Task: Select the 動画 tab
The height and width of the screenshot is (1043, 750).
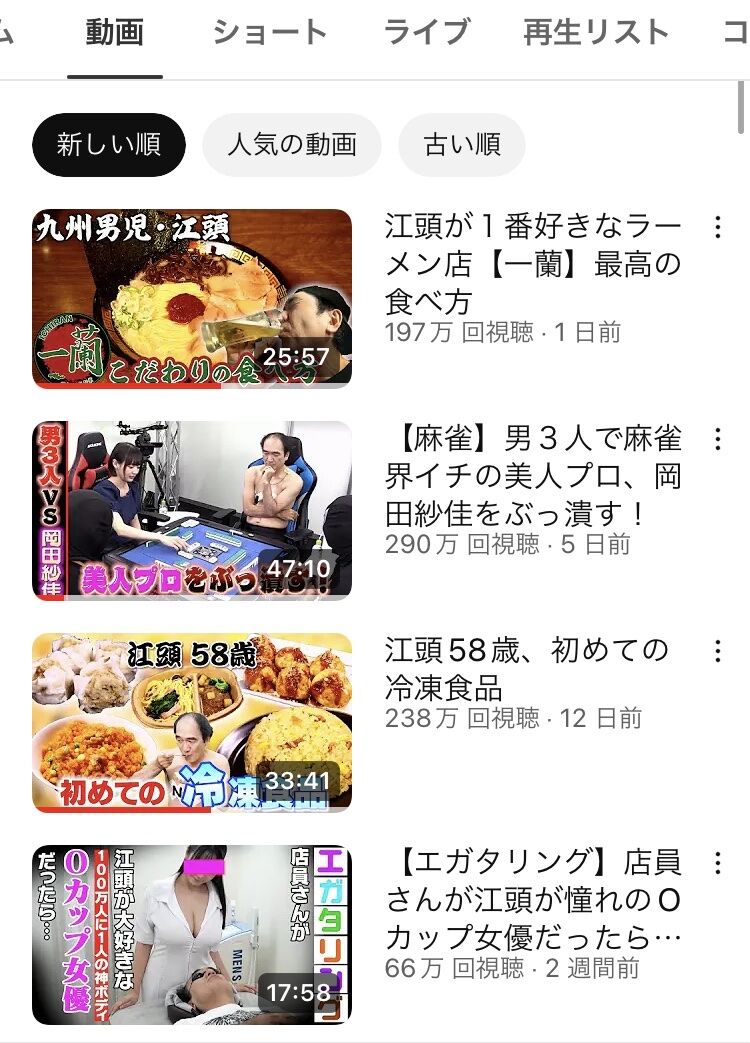Action: point(115,33)
